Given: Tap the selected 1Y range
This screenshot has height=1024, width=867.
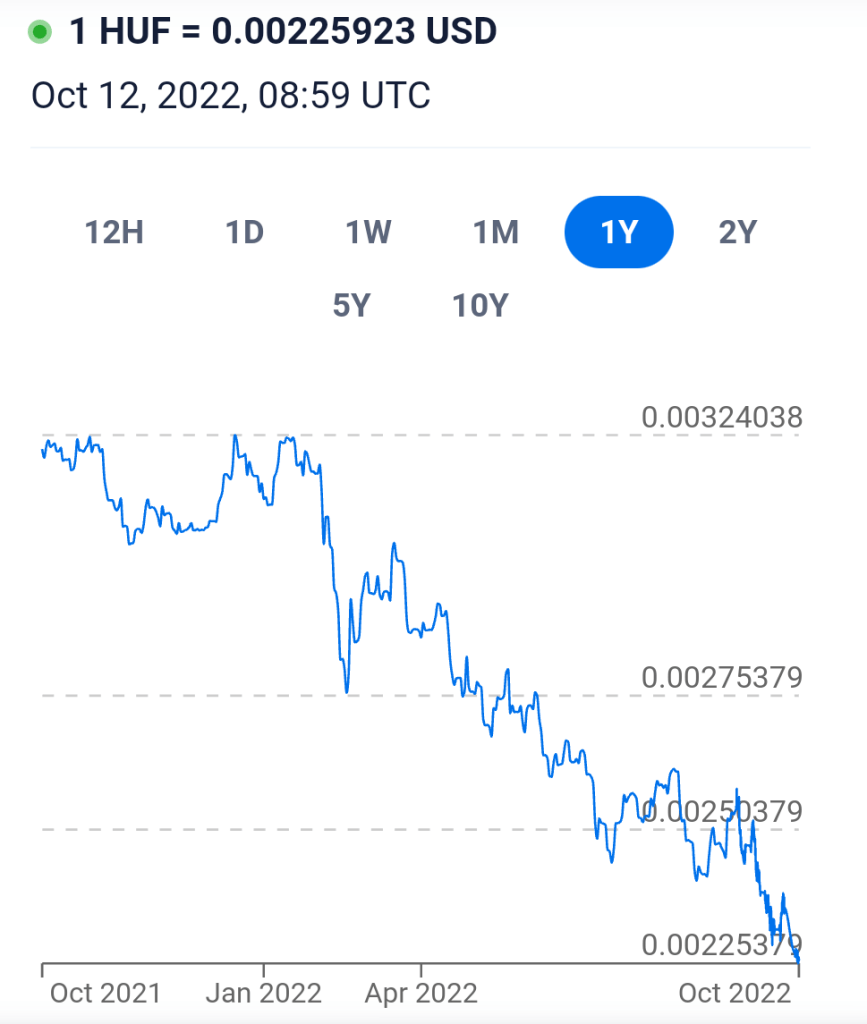Looking at the screenshot, I should click(x=619, y=232).
